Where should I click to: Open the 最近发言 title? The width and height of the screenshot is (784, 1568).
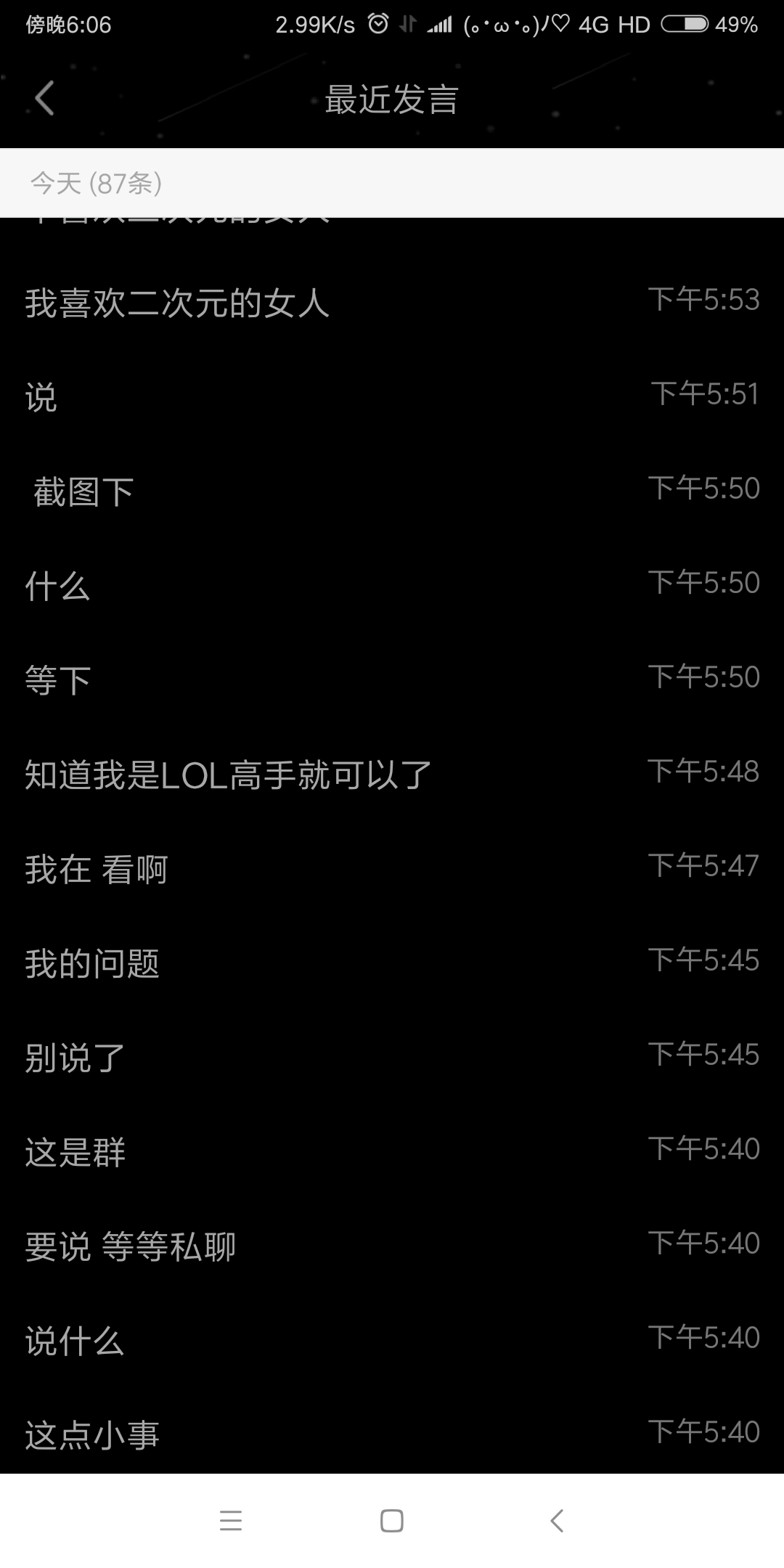pos(392,100)
